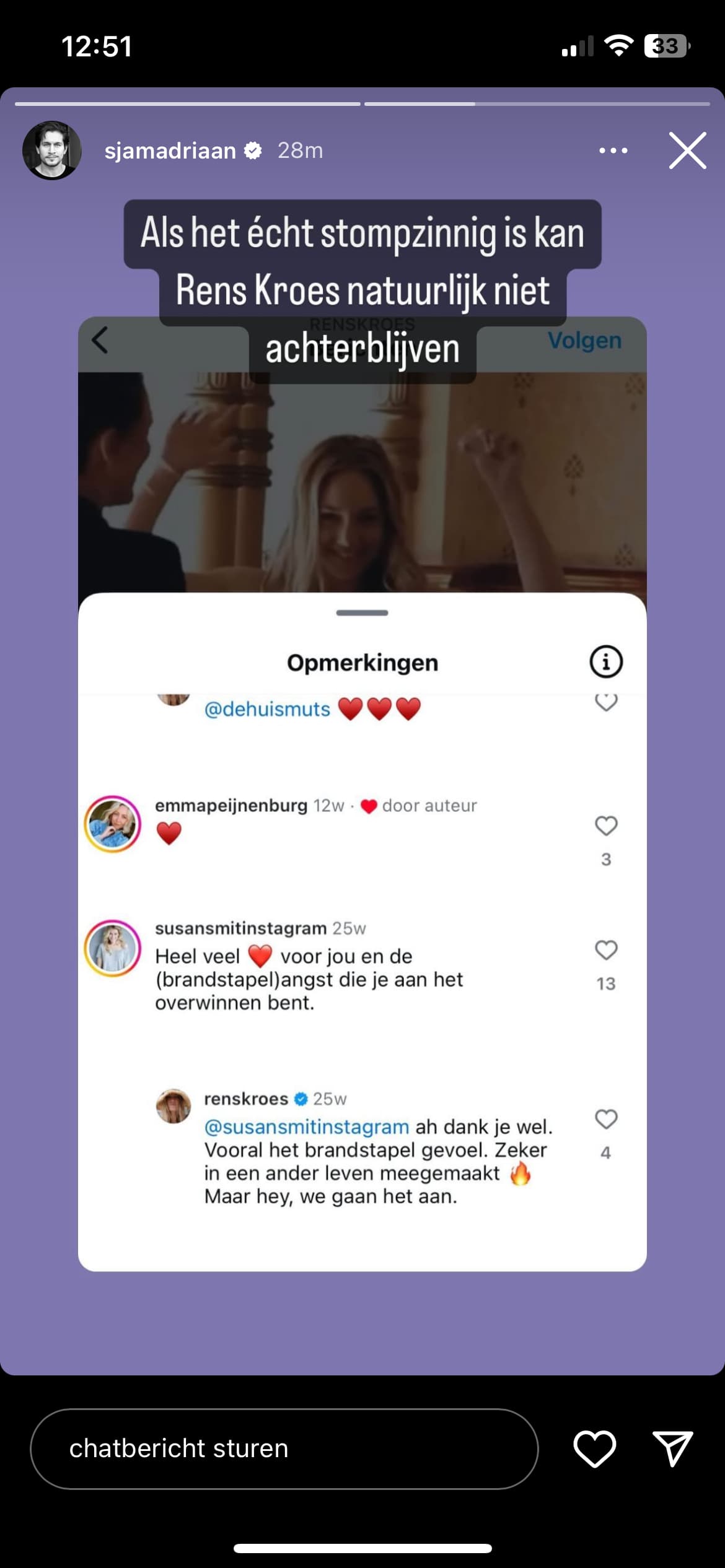
Task: Open the story options menu
Action: click(613, 150)
